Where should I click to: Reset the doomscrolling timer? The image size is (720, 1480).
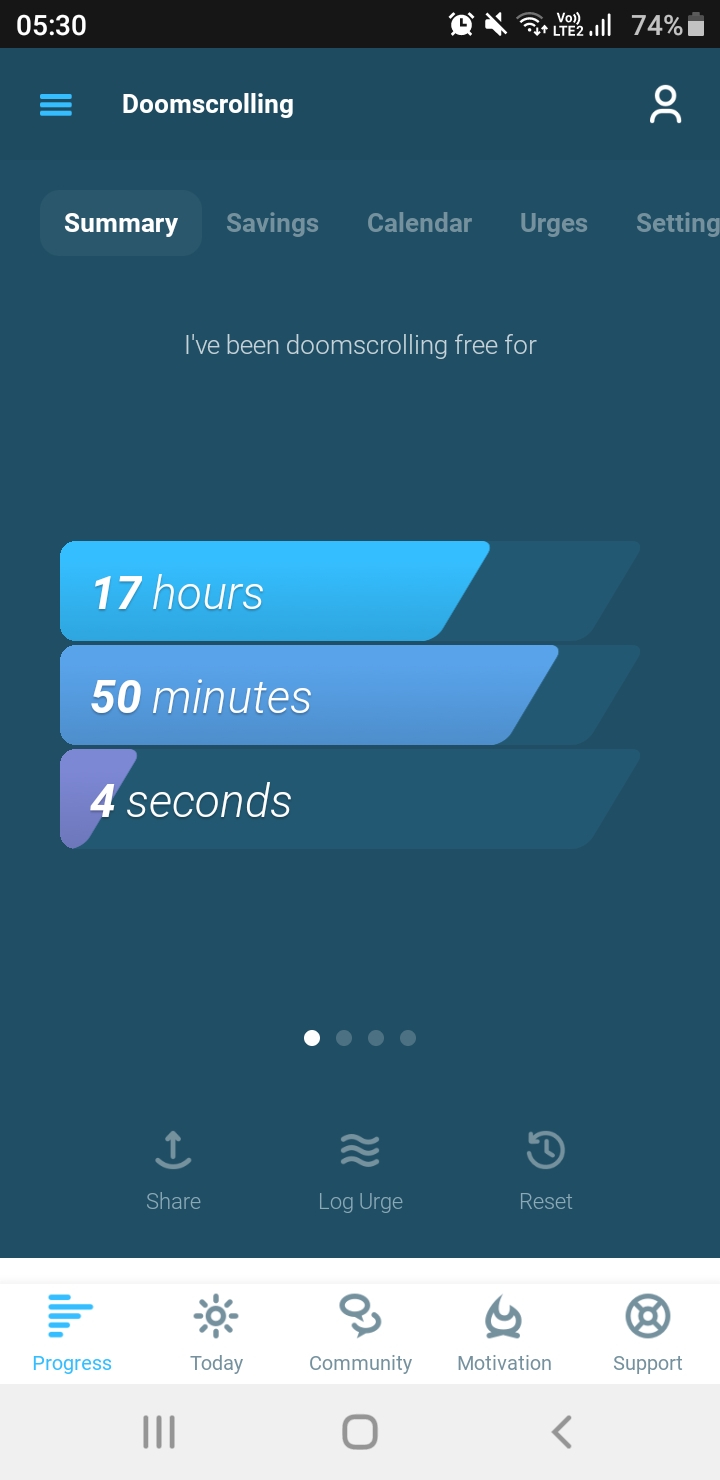[545, 1171]
